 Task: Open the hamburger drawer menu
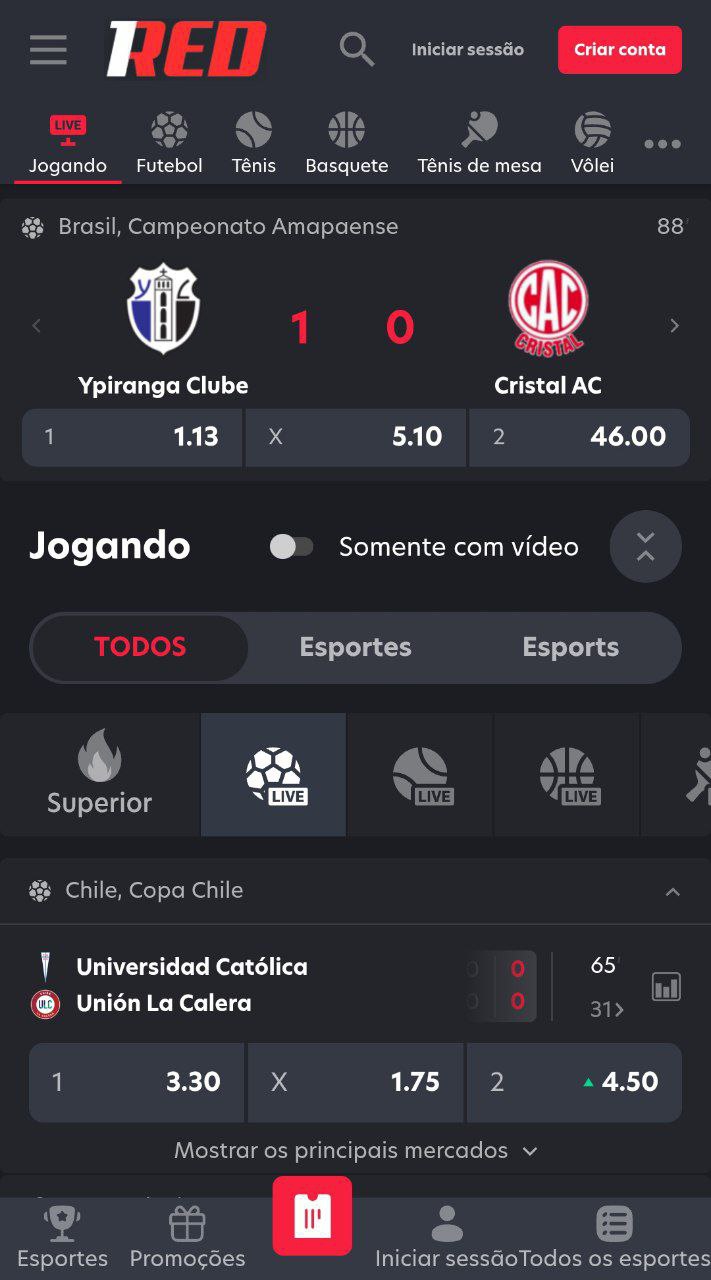point(48,49)
